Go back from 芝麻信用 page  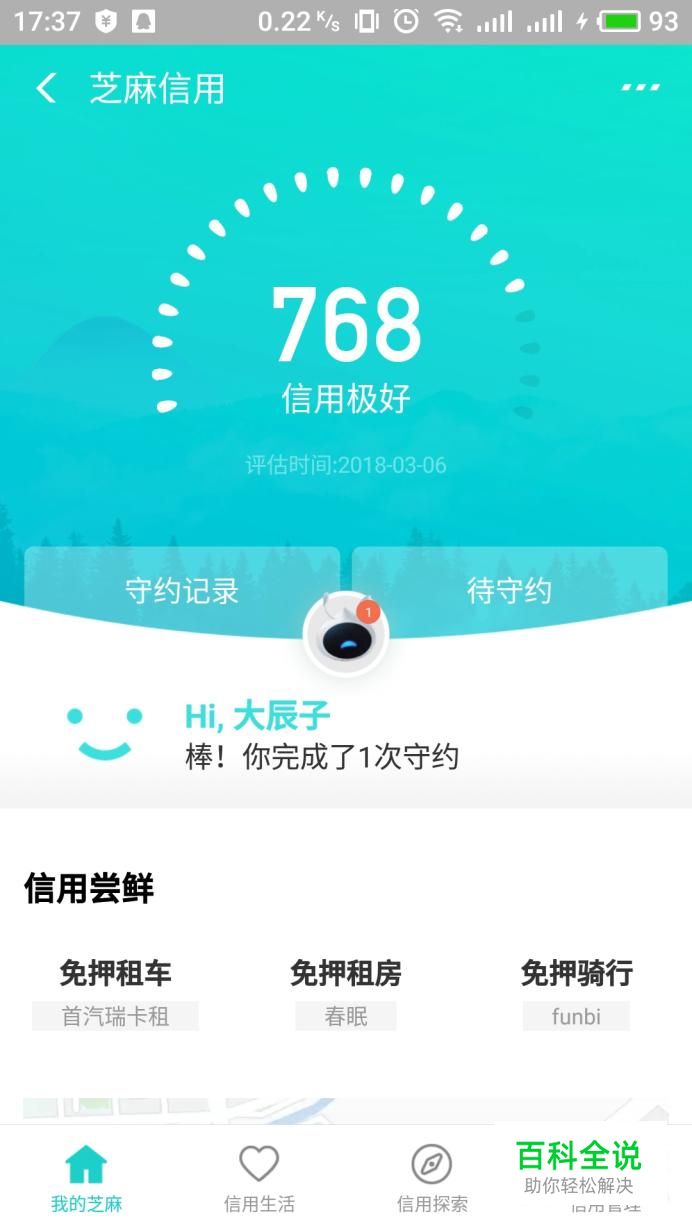[x=46, y=89]
